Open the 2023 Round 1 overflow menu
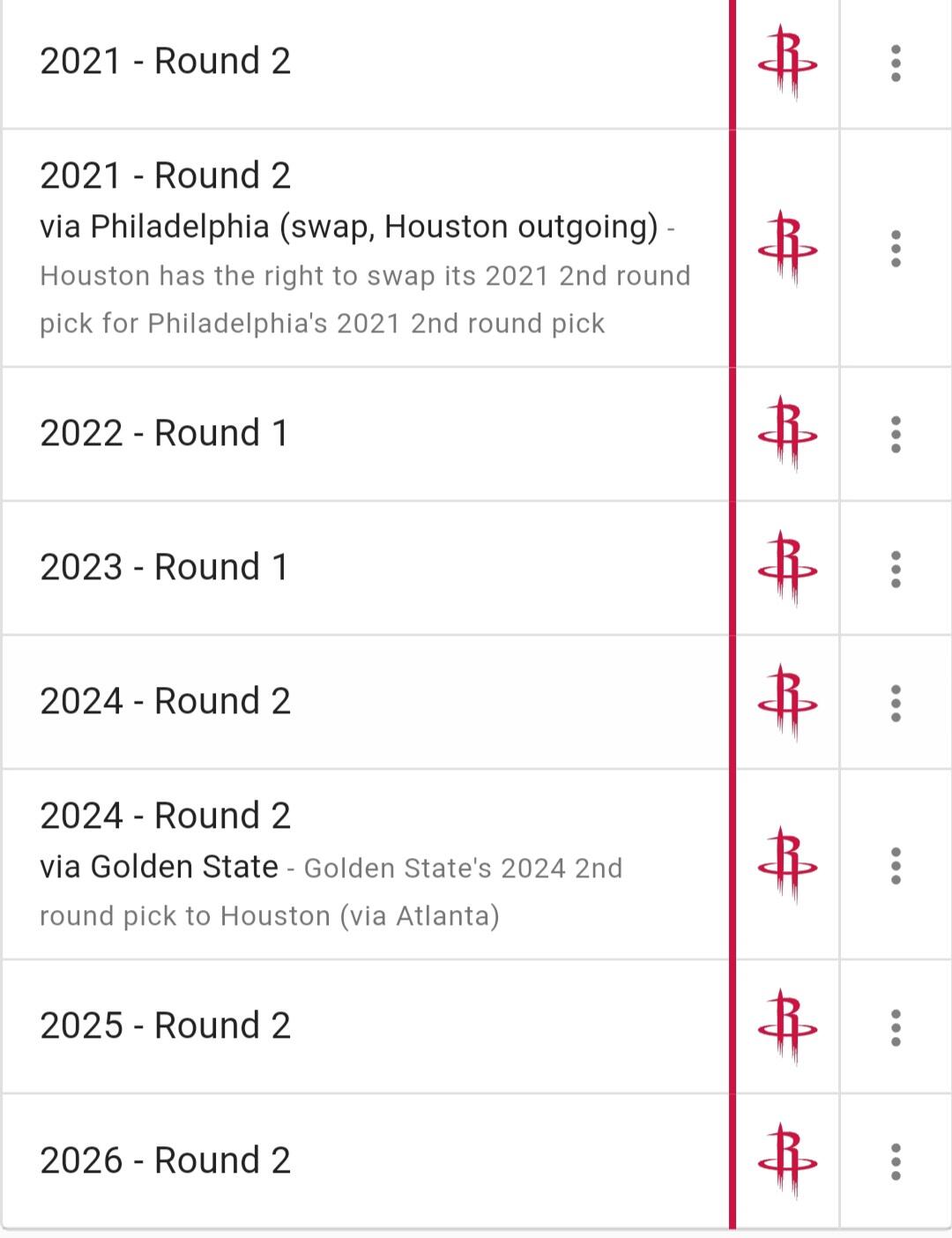This screenshot has height=1238, width=952. point(896,569)
